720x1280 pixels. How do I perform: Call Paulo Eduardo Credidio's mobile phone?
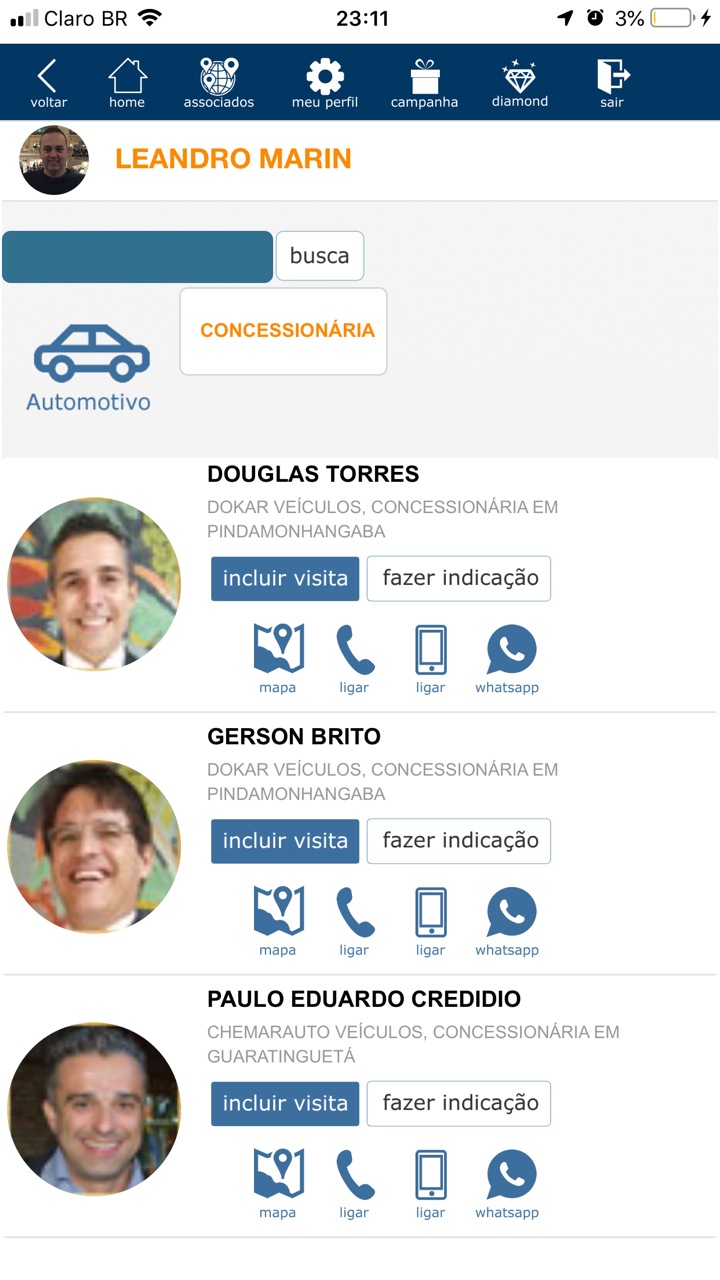[431, 1182]
